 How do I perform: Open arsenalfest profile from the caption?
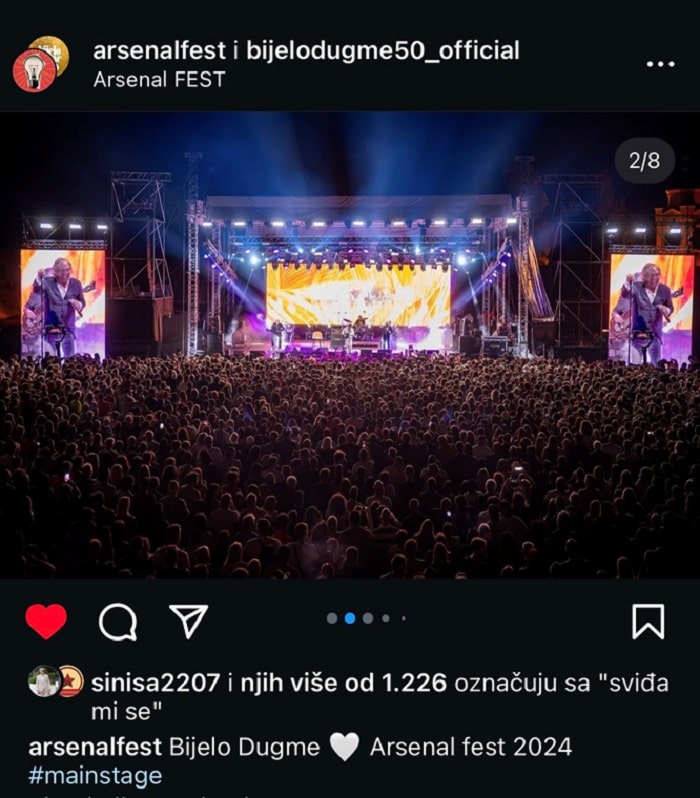coord(95,747)
